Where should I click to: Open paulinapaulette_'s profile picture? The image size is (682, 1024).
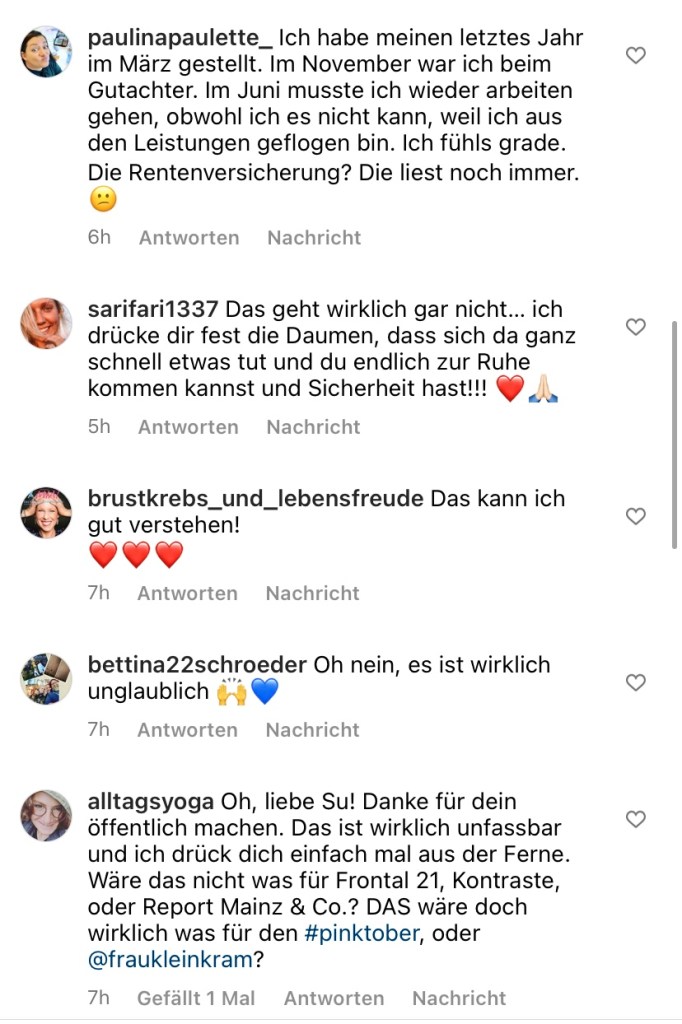(47, 52)
